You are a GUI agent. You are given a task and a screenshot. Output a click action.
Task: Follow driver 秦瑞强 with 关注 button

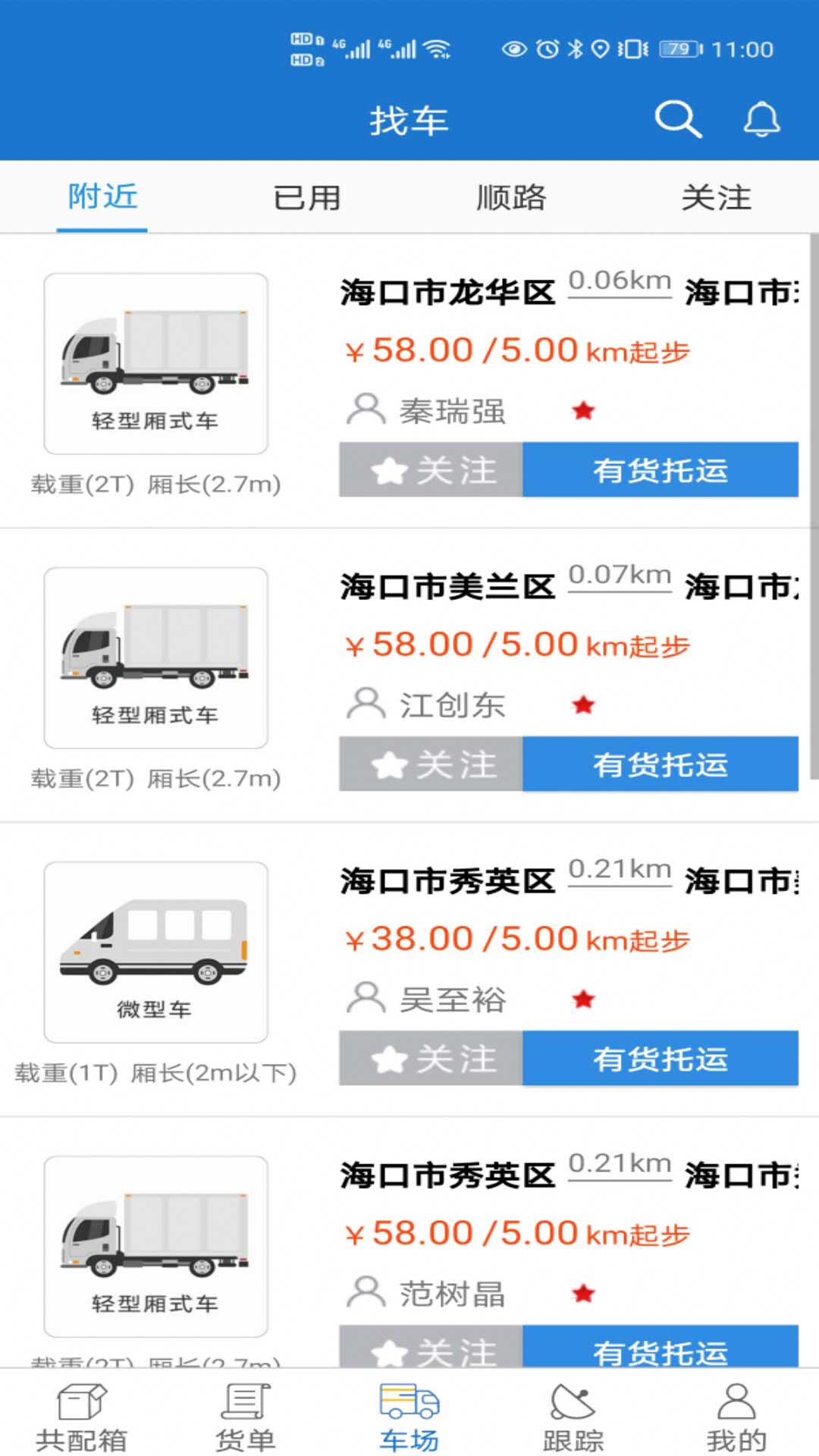point(431,470)
